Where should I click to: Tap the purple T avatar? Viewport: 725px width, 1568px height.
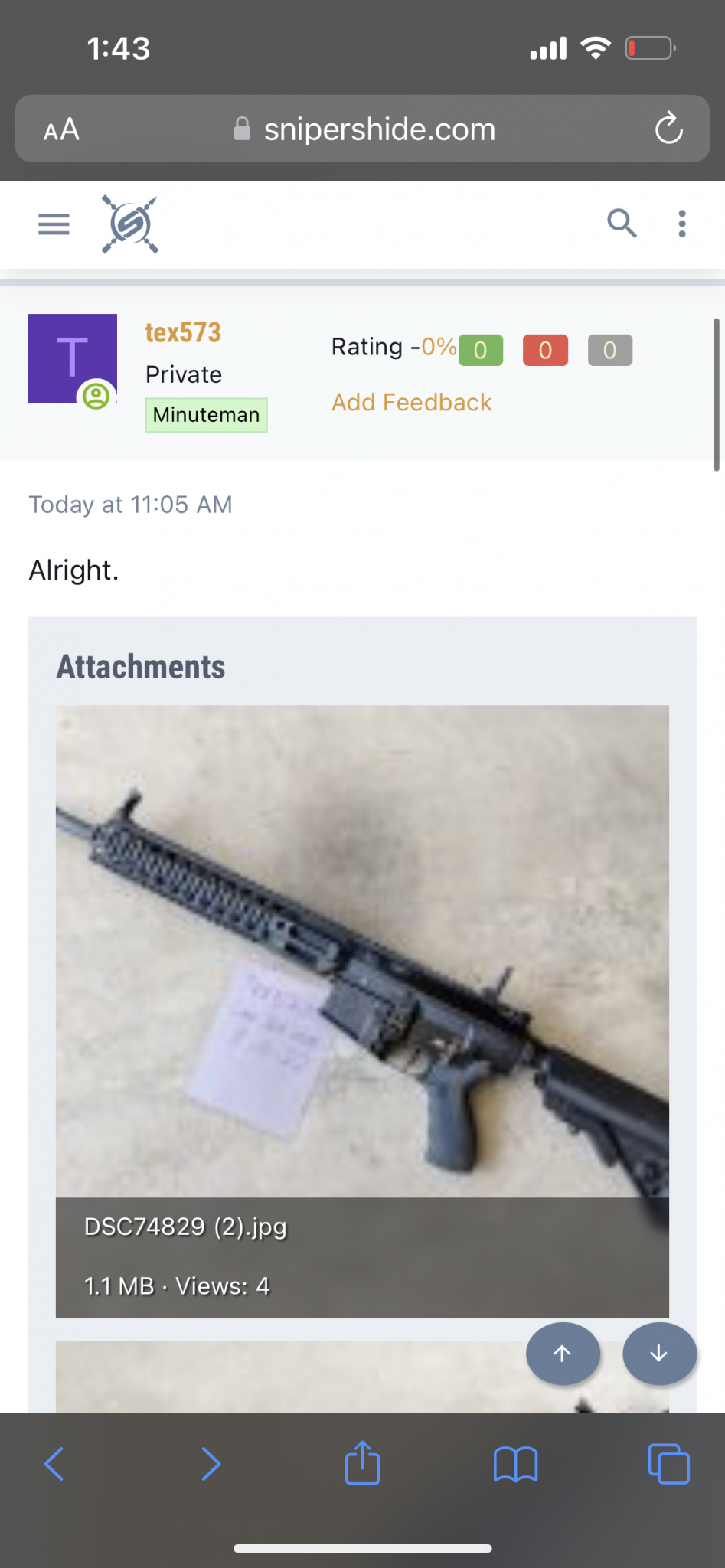(x=73, y=358)
